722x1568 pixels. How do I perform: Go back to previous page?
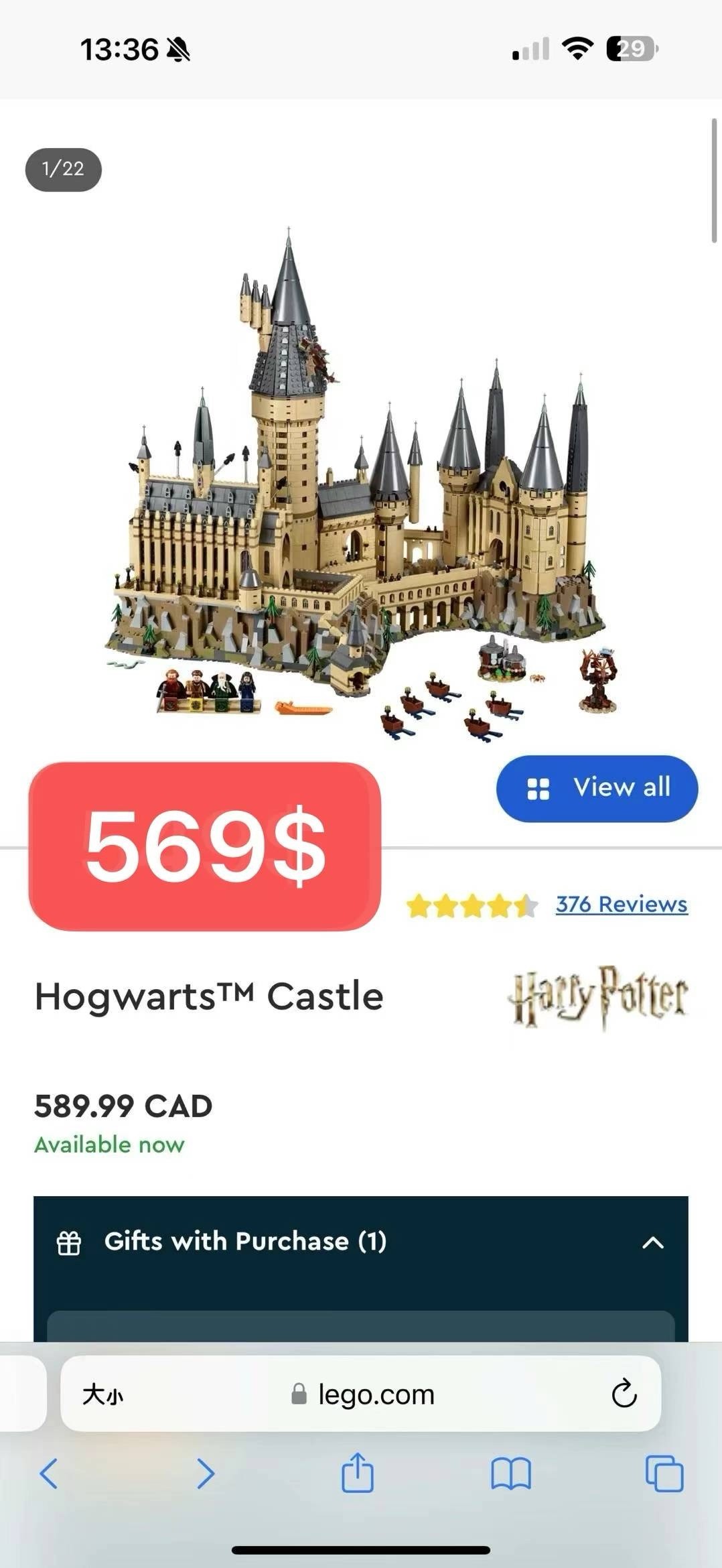click(49, 1474)
